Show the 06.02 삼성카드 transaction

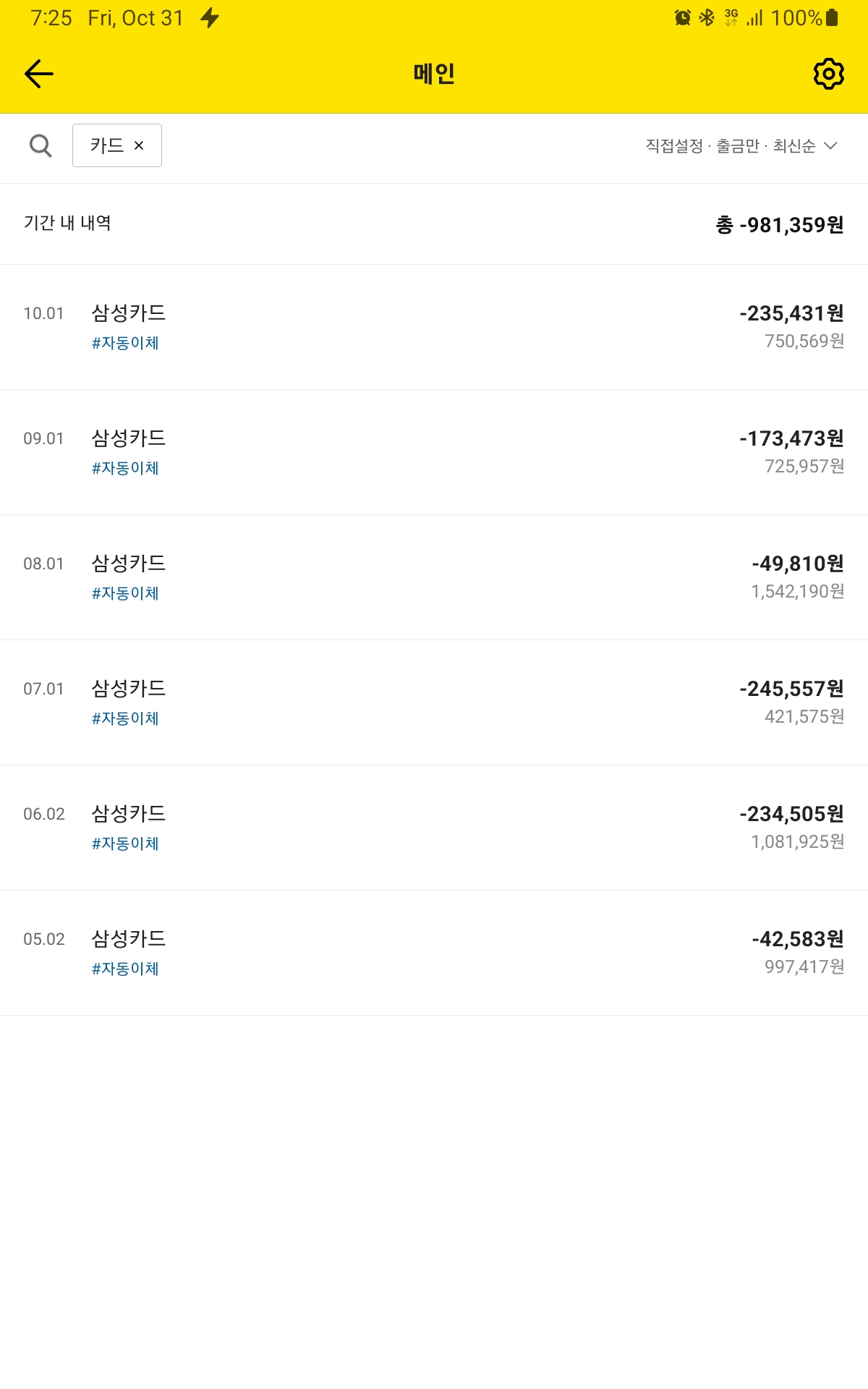tap(434, 828)
